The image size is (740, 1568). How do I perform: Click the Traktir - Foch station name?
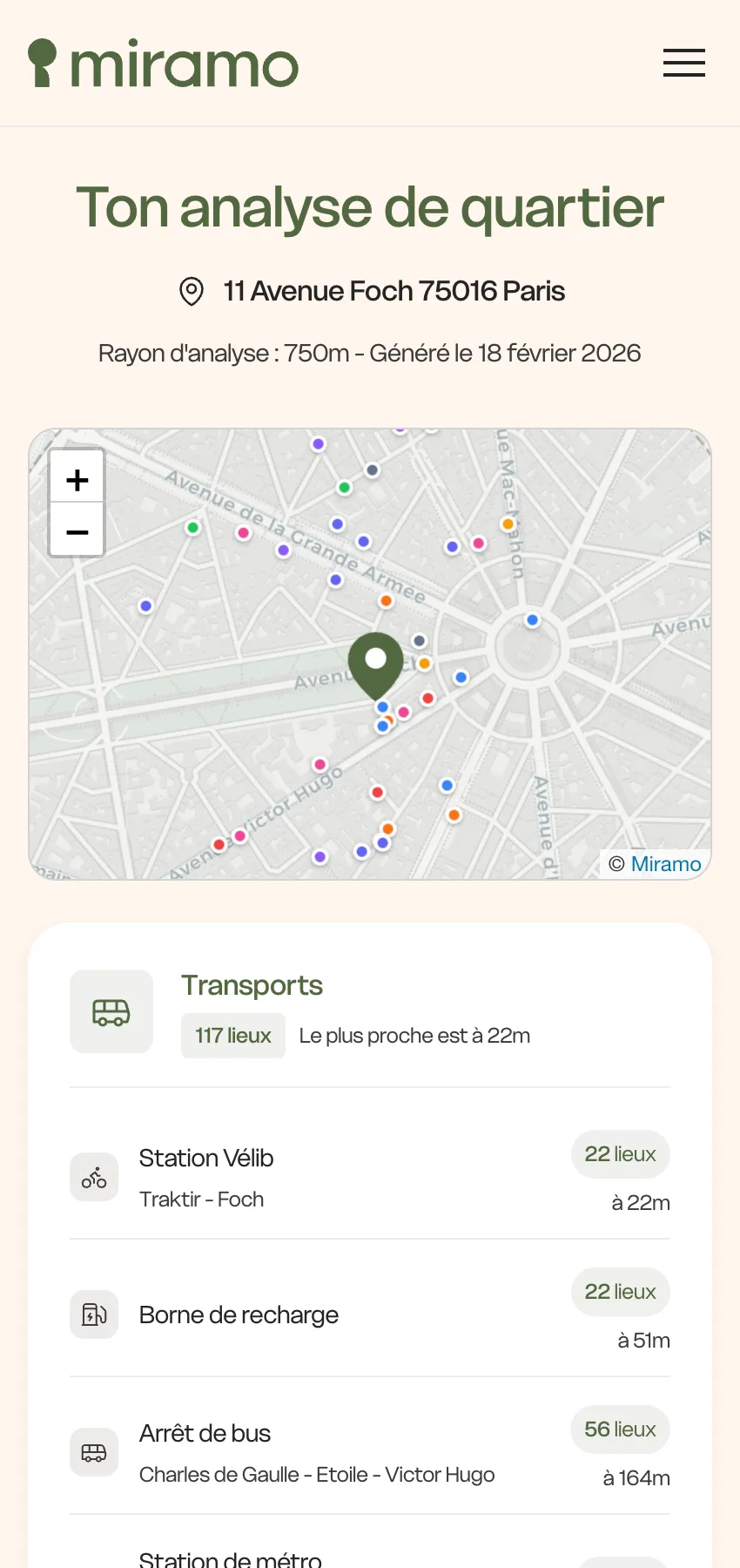201,1200
